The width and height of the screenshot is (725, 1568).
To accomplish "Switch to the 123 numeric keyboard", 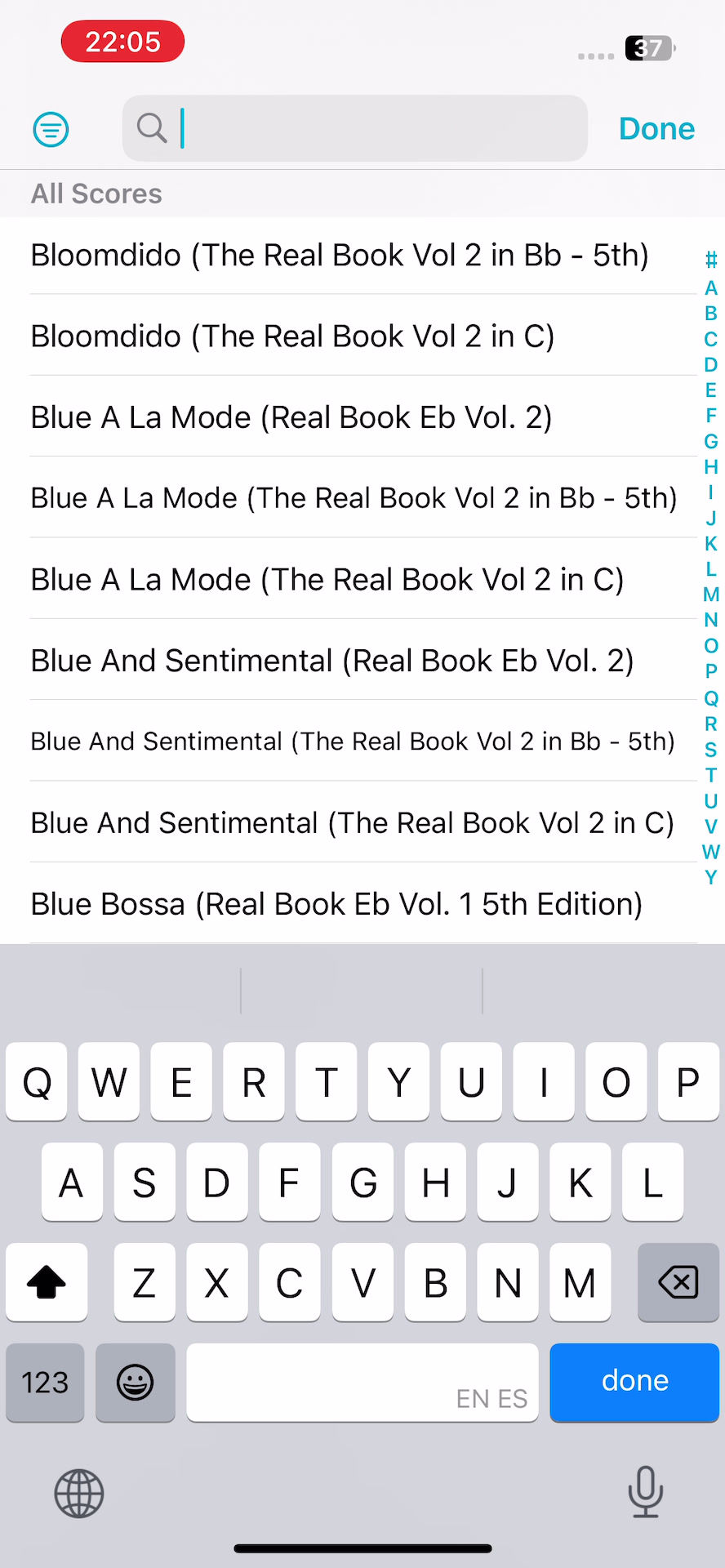I will (45, 1382).
